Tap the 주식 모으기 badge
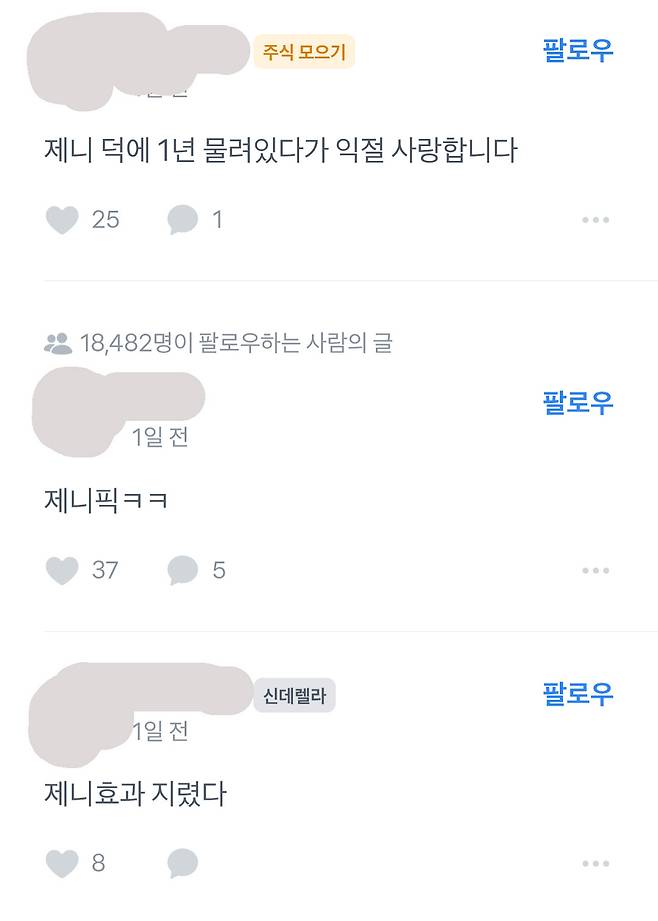This screenshot has height=921, width=658. pyautogui.click(x=304, y=52)
